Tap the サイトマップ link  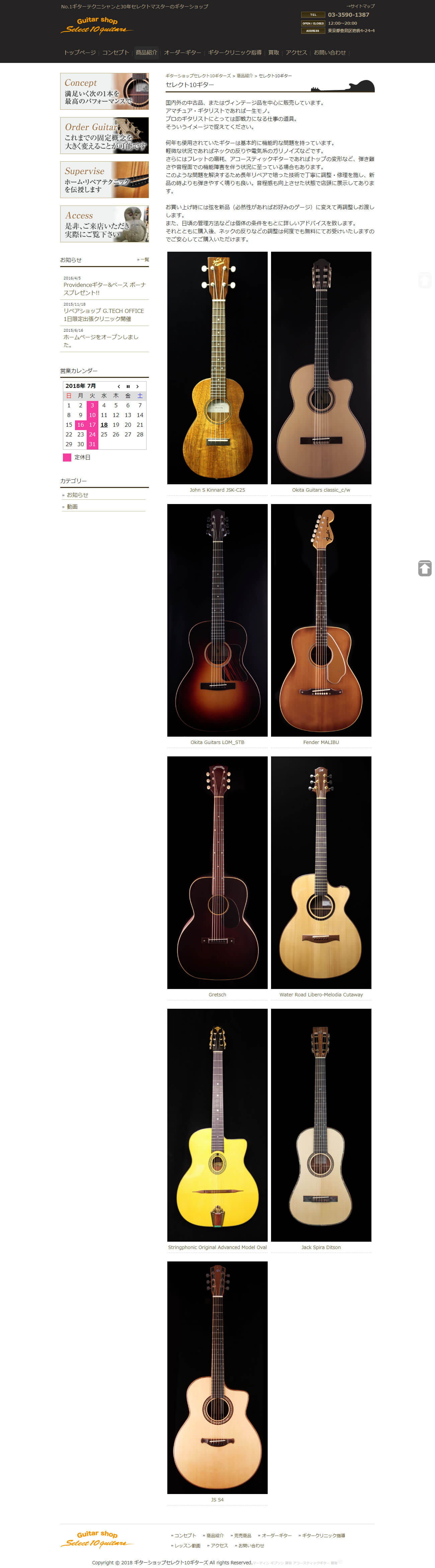point(361,6)
